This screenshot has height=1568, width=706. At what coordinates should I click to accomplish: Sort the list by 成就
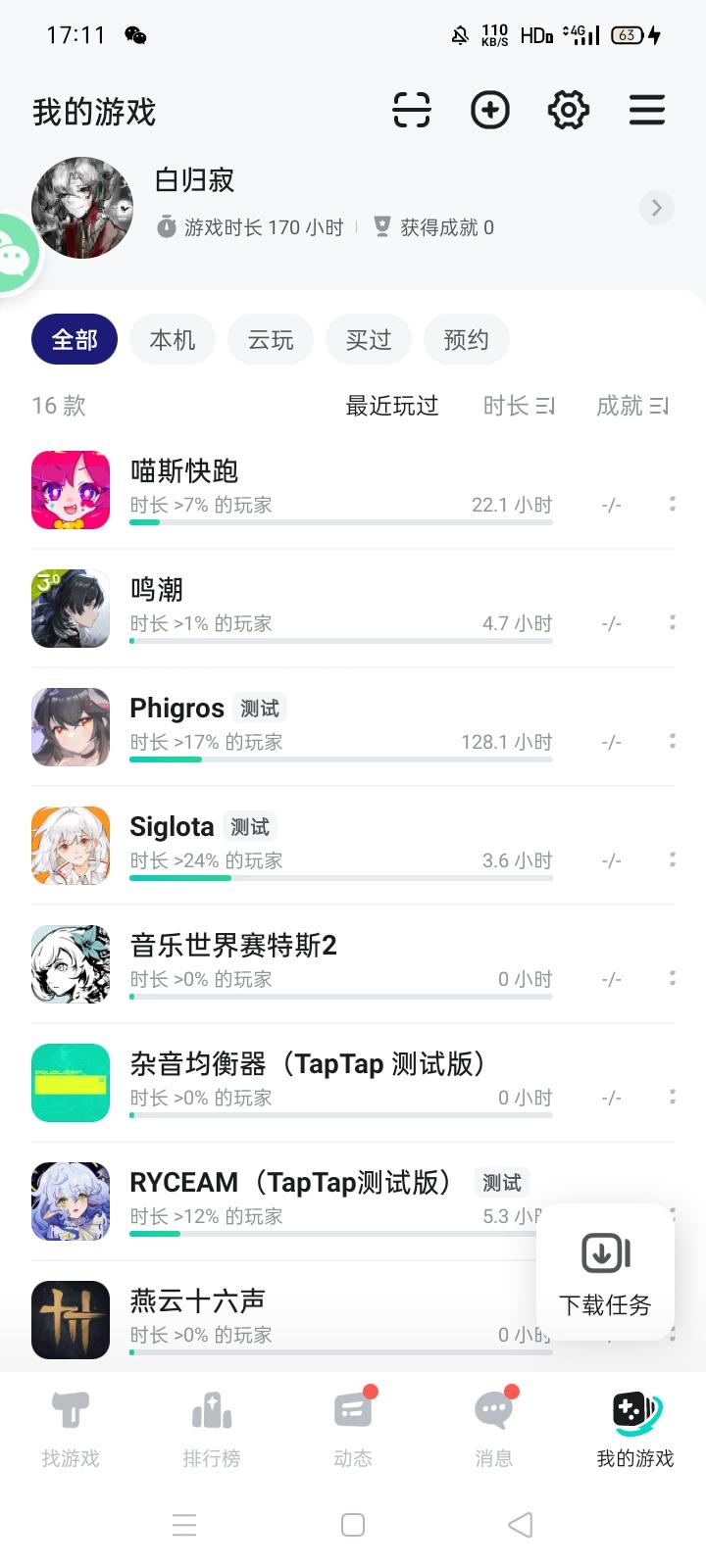[x=632, y=406]
